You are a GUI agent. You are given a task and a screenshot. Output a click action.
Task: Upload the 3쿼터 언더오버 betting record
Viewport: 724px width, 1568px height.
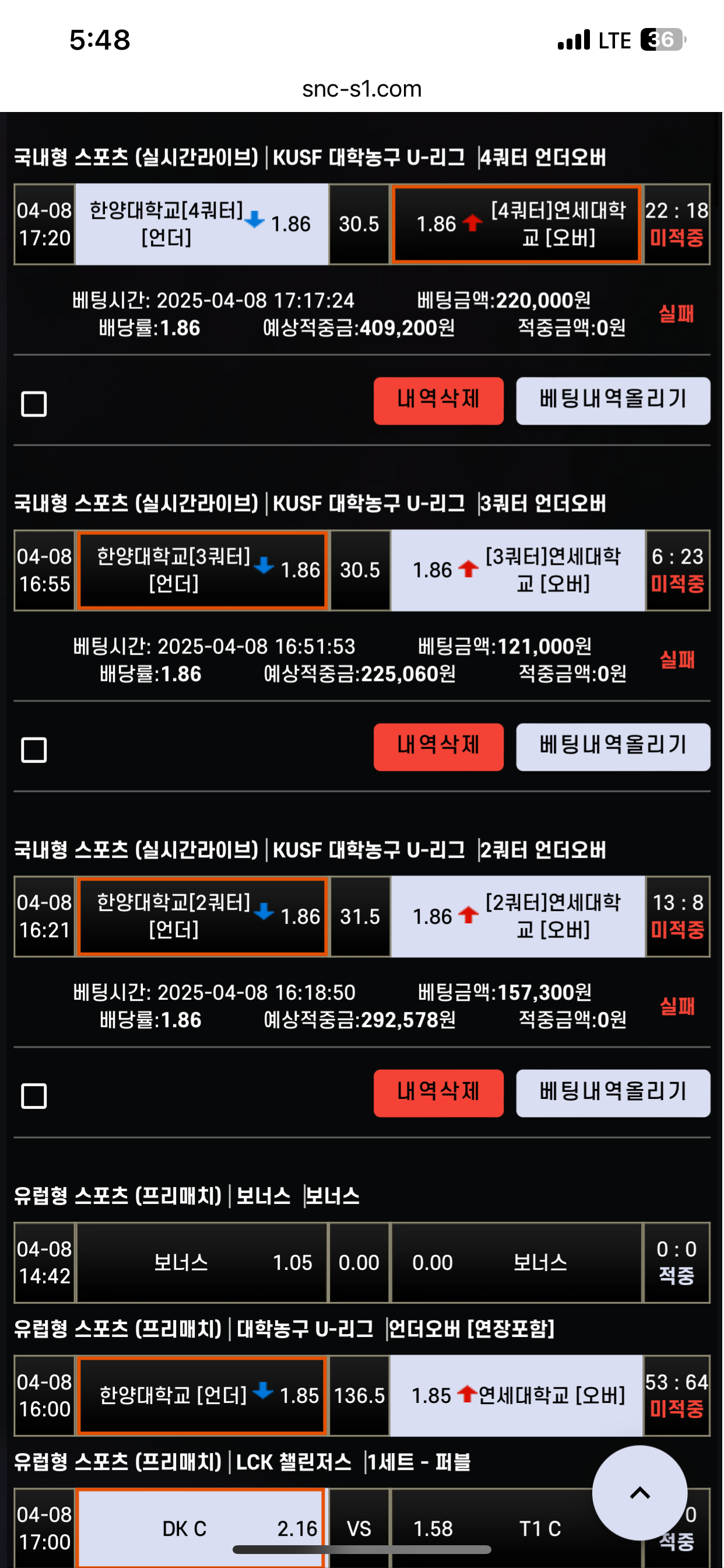tap(613, 747)
